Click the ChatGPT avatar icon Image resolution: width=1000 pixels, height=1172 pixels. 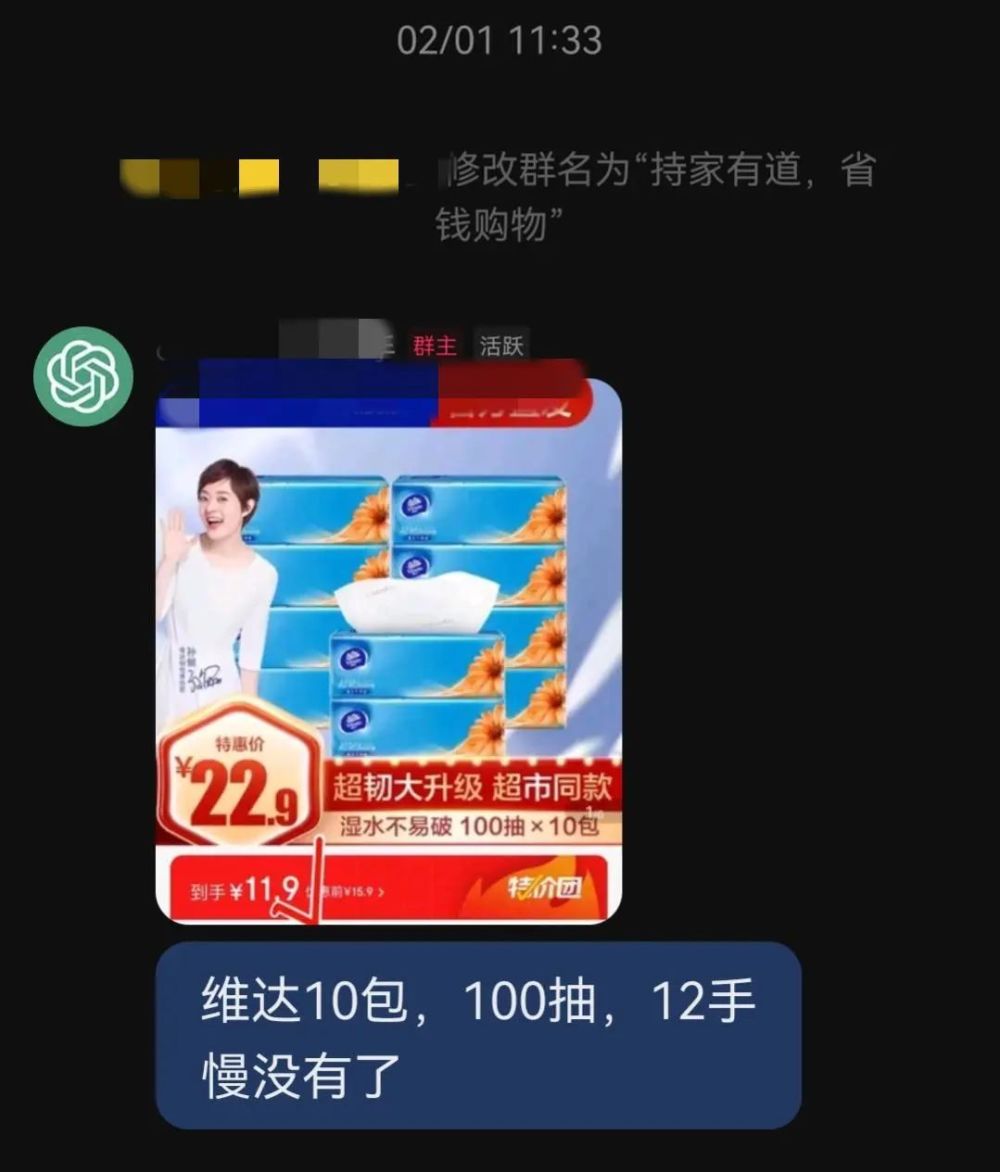(83, 374)
